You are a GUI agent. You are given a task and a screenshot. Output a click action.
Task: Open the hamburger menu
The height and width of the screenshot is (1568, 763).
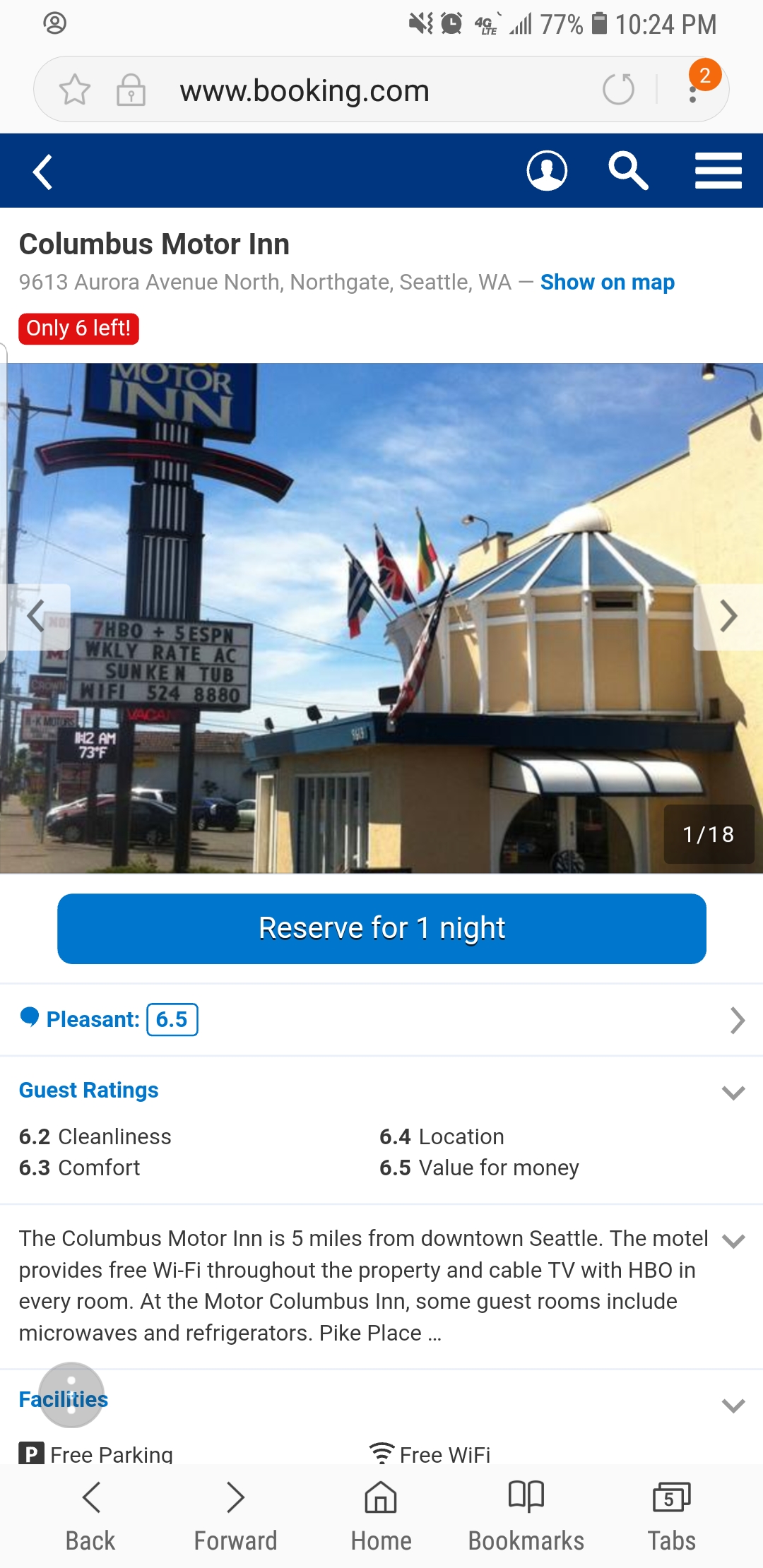[718, 170]
